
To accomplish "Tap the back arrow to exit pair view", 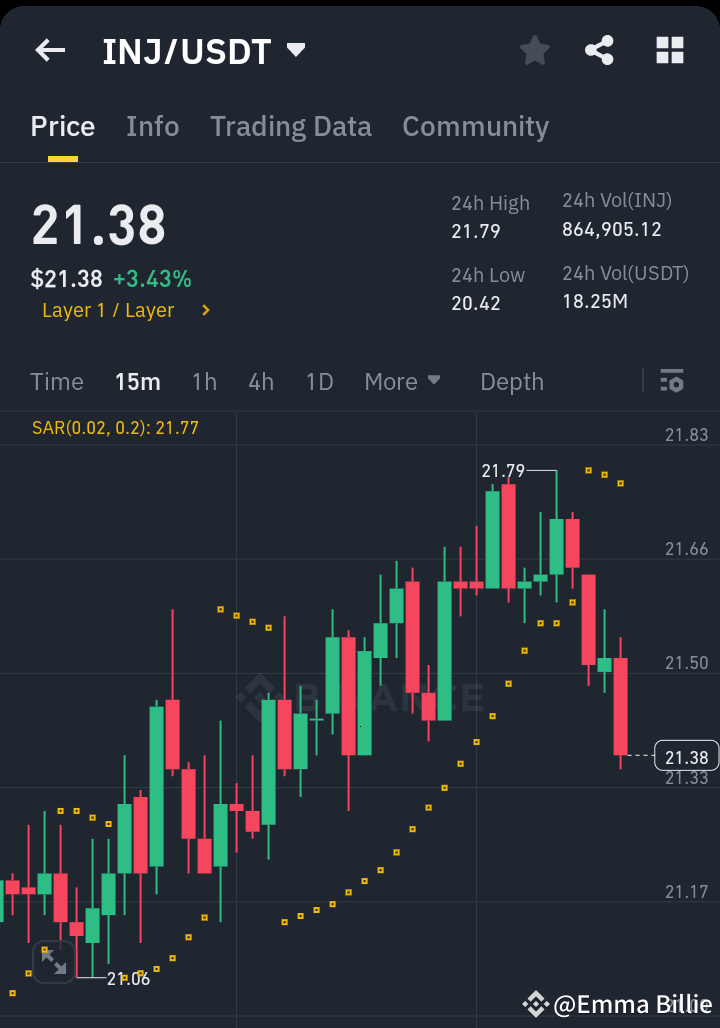I will (x=49, y=50).
